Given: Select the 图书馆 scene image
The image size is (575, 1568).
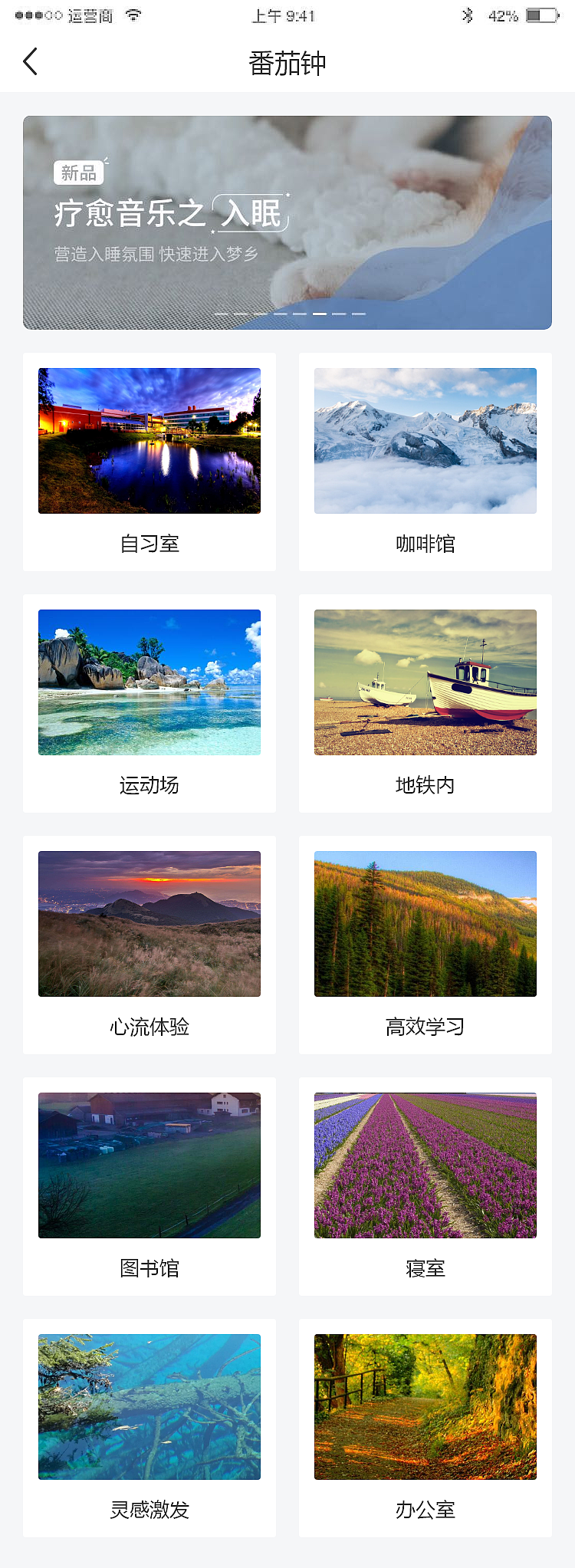Looking at the screenshot, I should [x=149, y=1165].
